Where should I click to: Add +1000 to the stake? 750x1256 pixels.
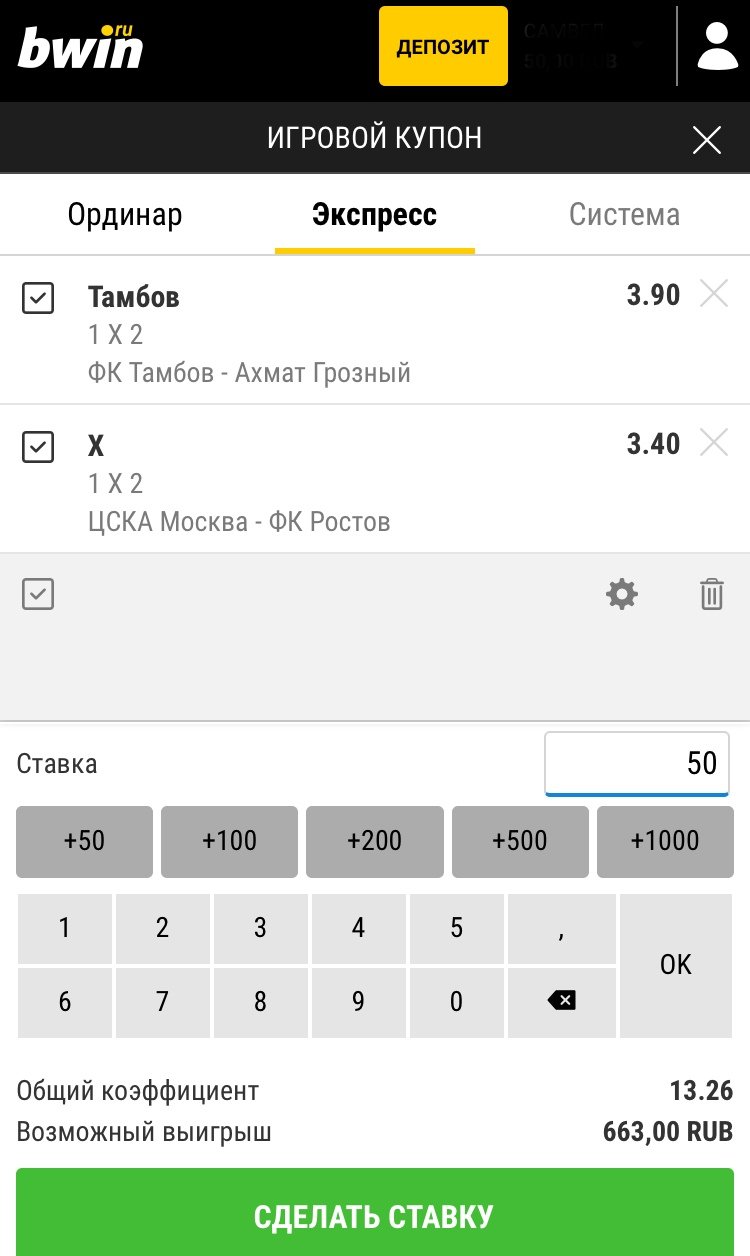point(665,841)
